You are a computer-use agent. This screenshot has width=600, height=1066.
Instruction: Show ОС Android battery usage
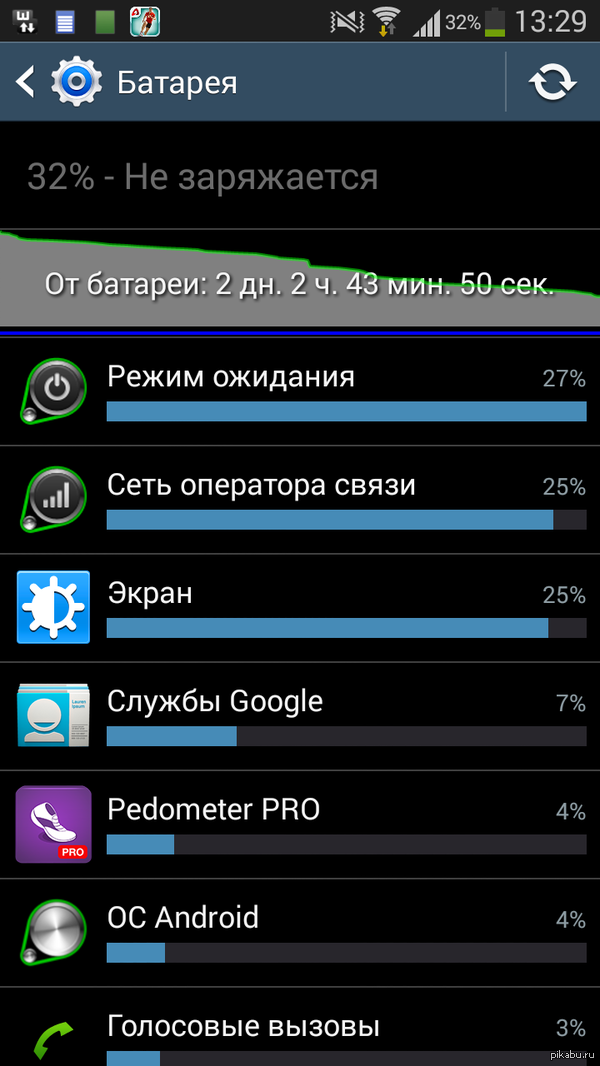[300, 932]
